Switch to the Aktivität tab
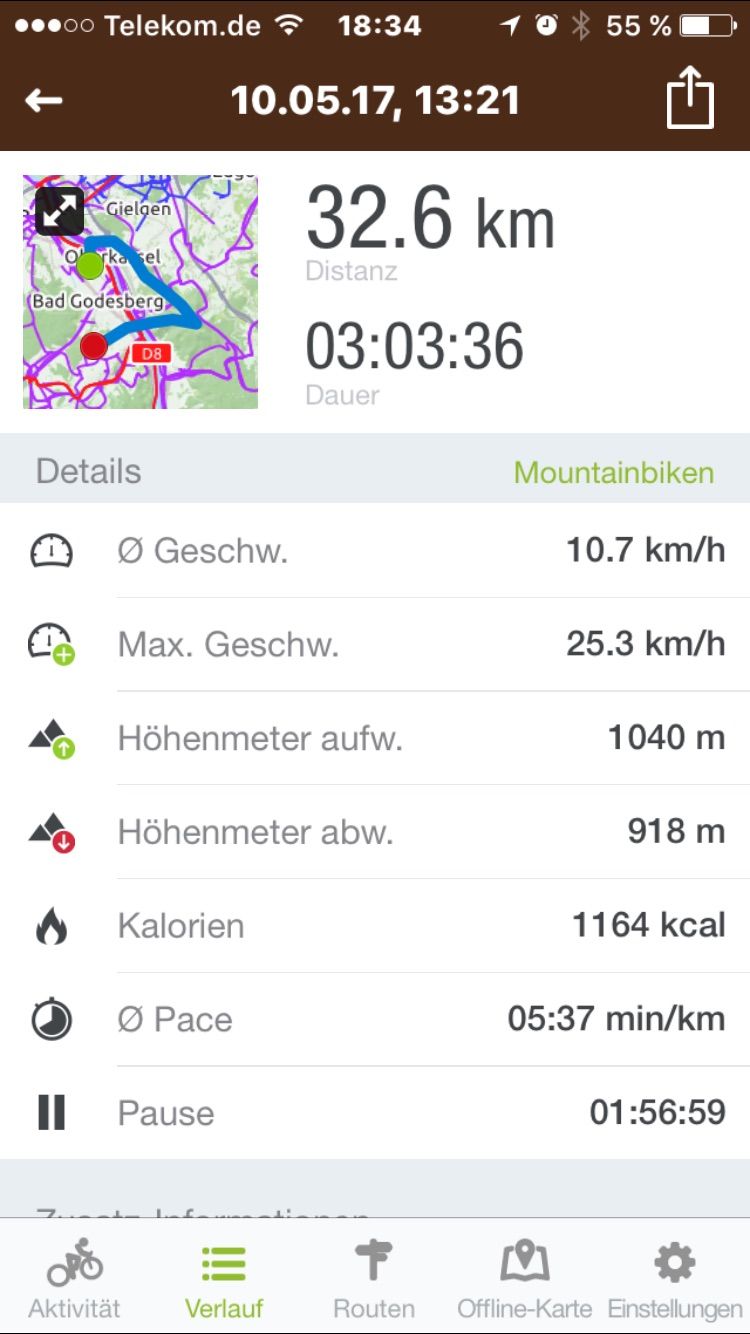The width and height of the screenshot is (750, 1334). [74, 1278]
